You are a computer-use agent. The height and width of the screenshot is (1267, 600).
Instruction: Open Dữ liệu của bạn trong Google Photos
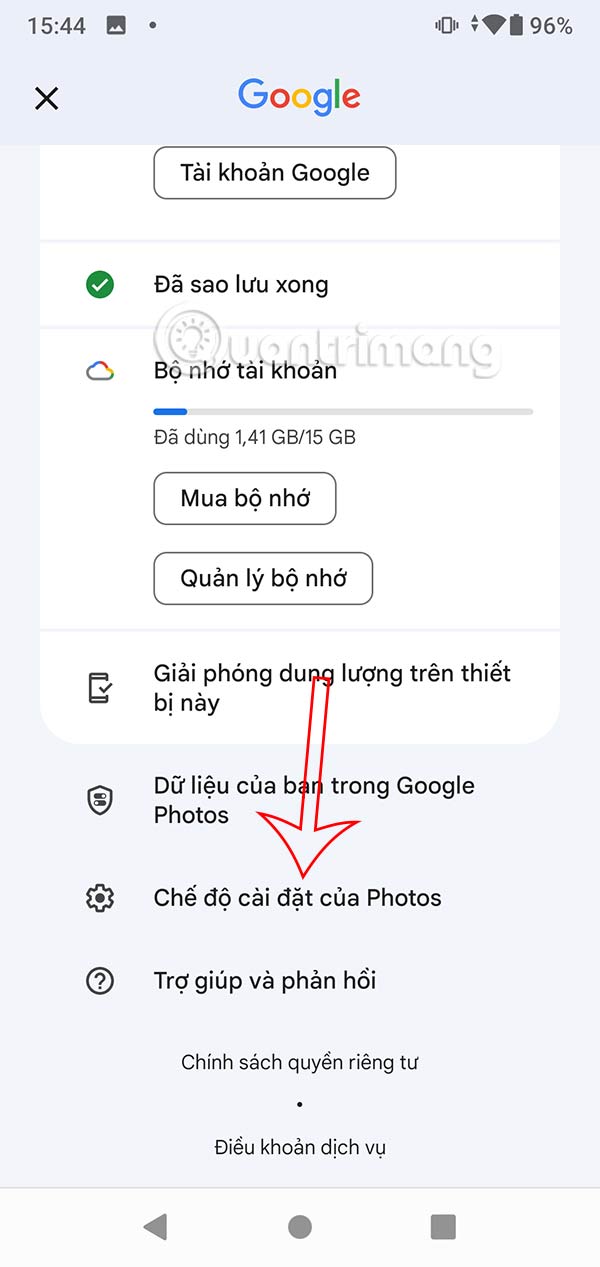(300, 800)
